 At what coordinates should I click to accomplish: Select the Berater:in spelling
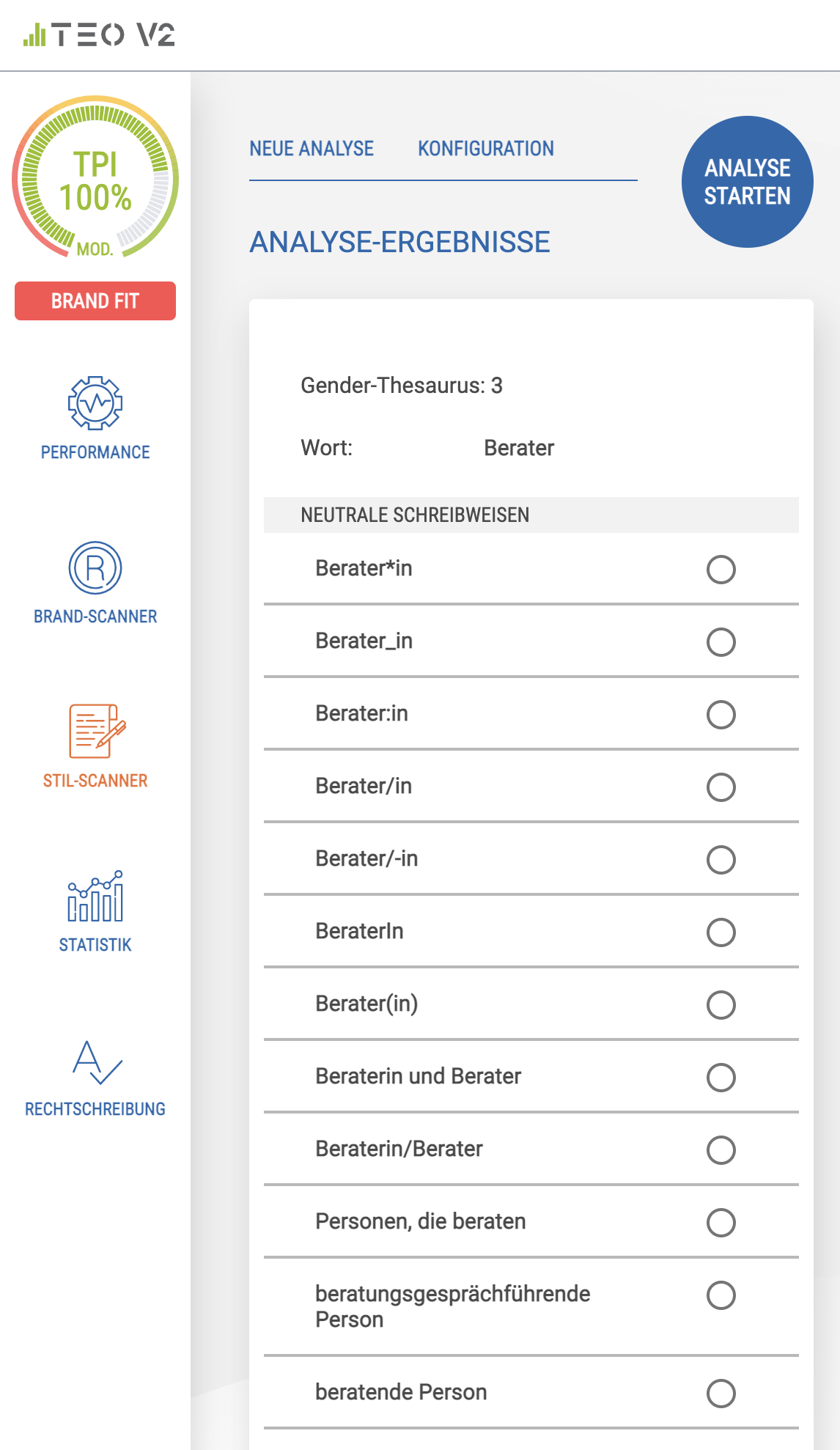tap(721, 715)
